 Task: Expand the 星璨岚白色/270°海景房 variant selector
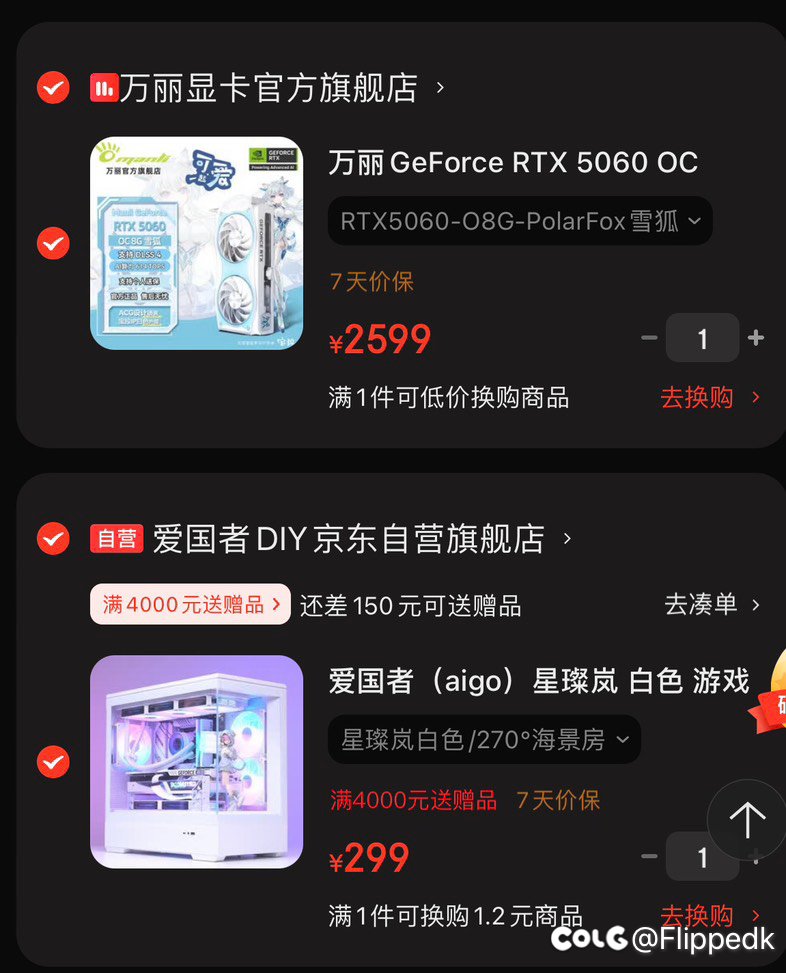point(484,740)
